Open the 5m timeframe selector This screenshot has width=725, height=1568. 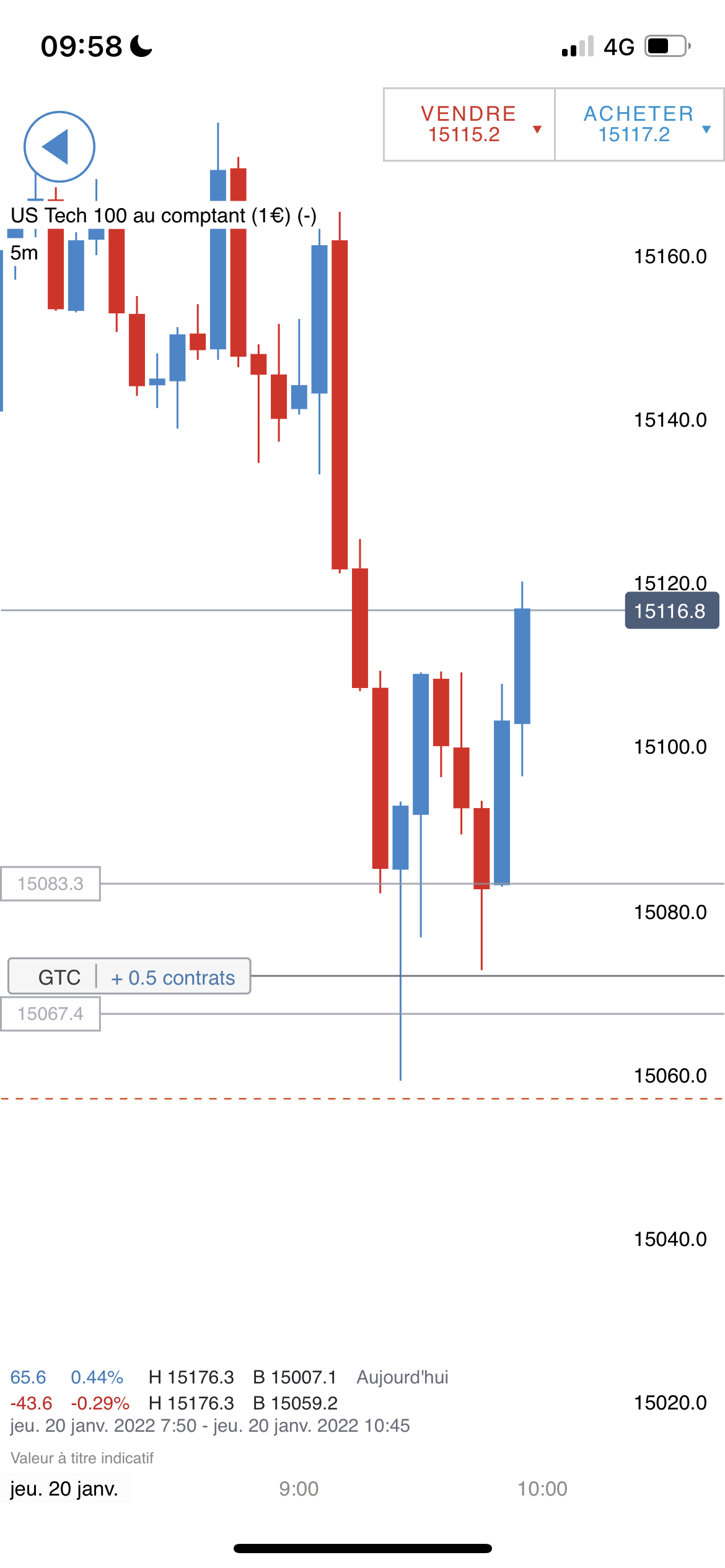pos(24,253)
